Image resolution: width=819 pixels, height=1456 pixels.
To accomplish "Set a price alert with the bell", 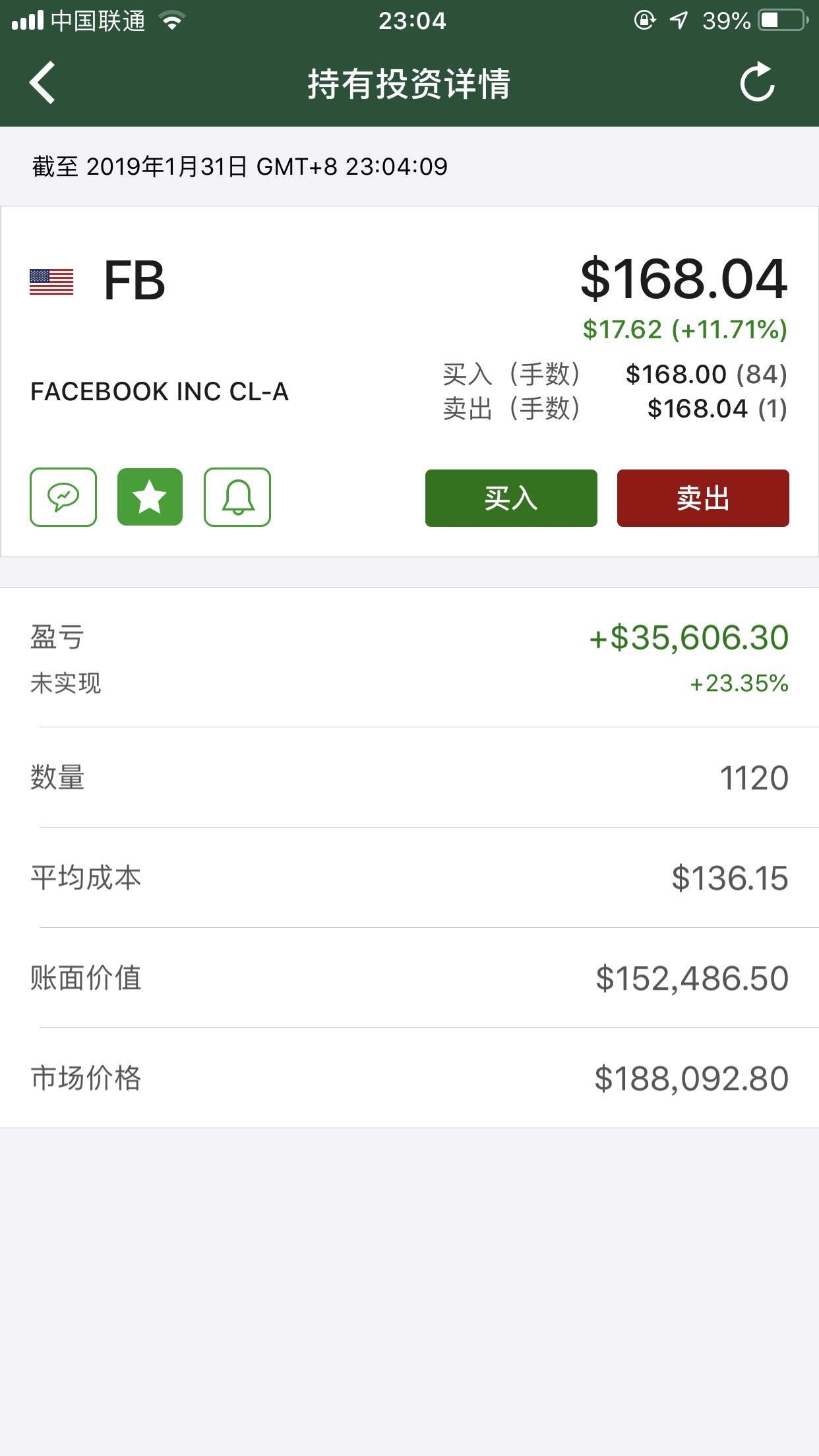I will pos(237,497).
